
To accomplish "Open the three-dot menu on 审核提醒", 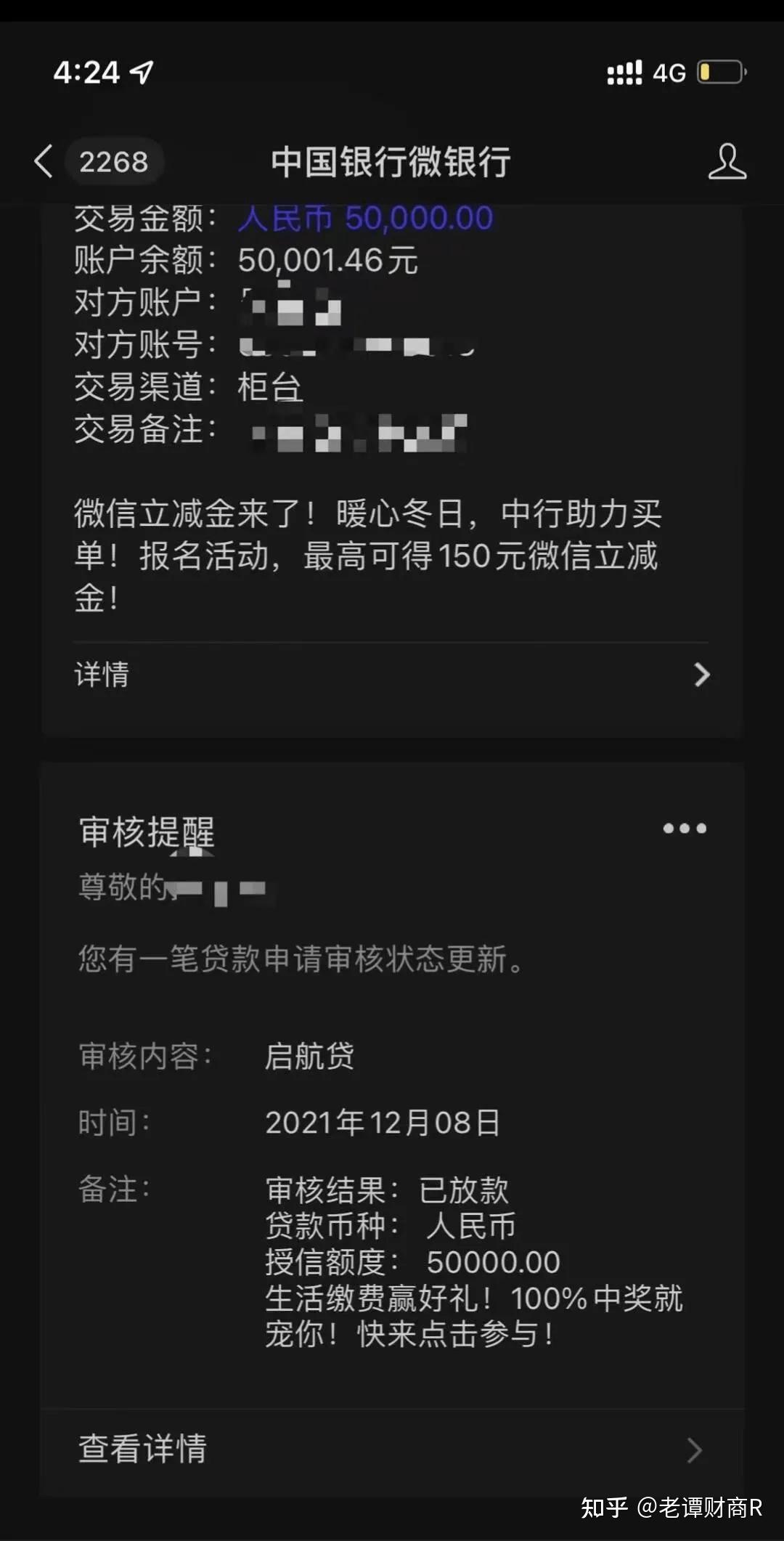I will click(684, 829).
